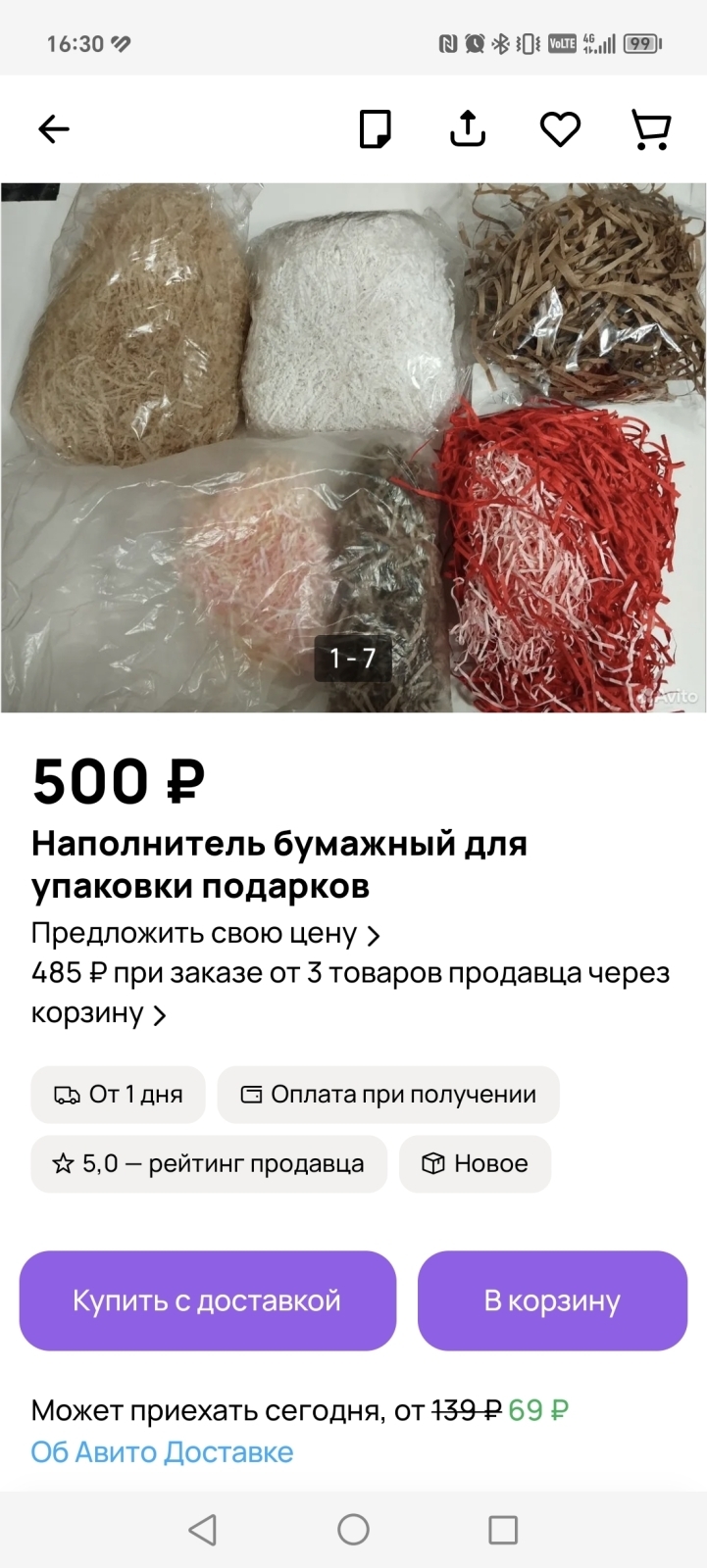Open recent apps from navigation bar
The width and height of the screenshot is (707, 1568).
pos(503,1529)
